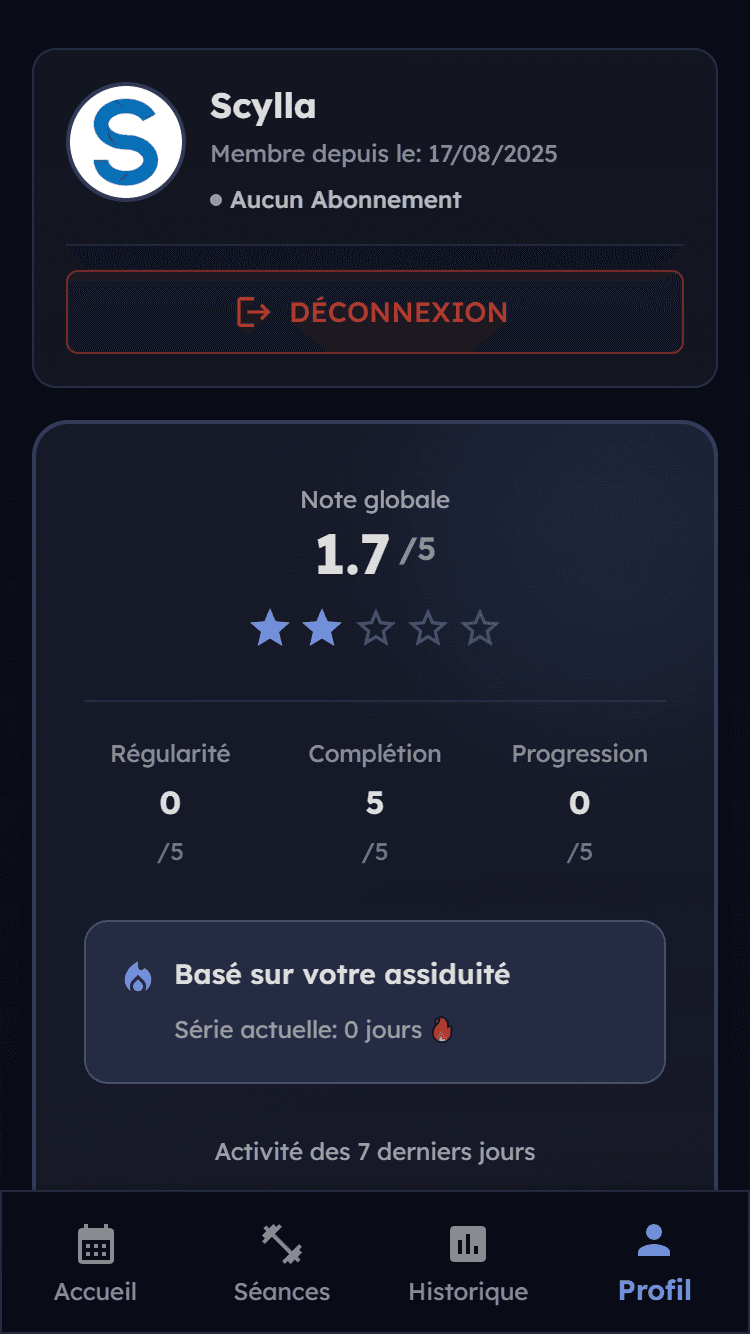Open the Historique bar chart icon
The width and height of the screenshot is (750, 1334).
click(467, 1245)
